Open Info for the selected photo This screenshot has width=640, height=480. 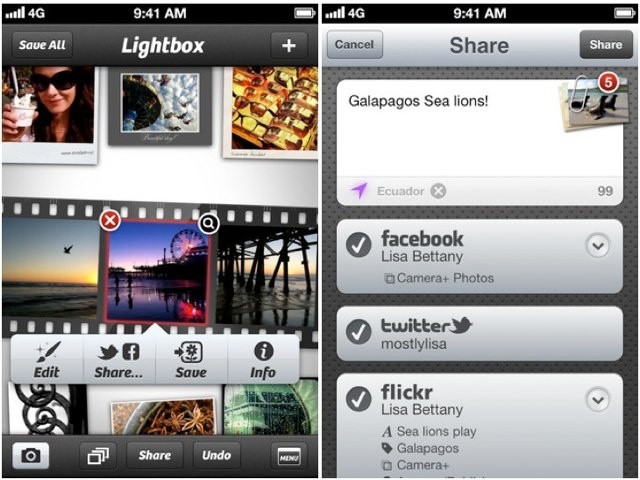(x=263, y=361)
